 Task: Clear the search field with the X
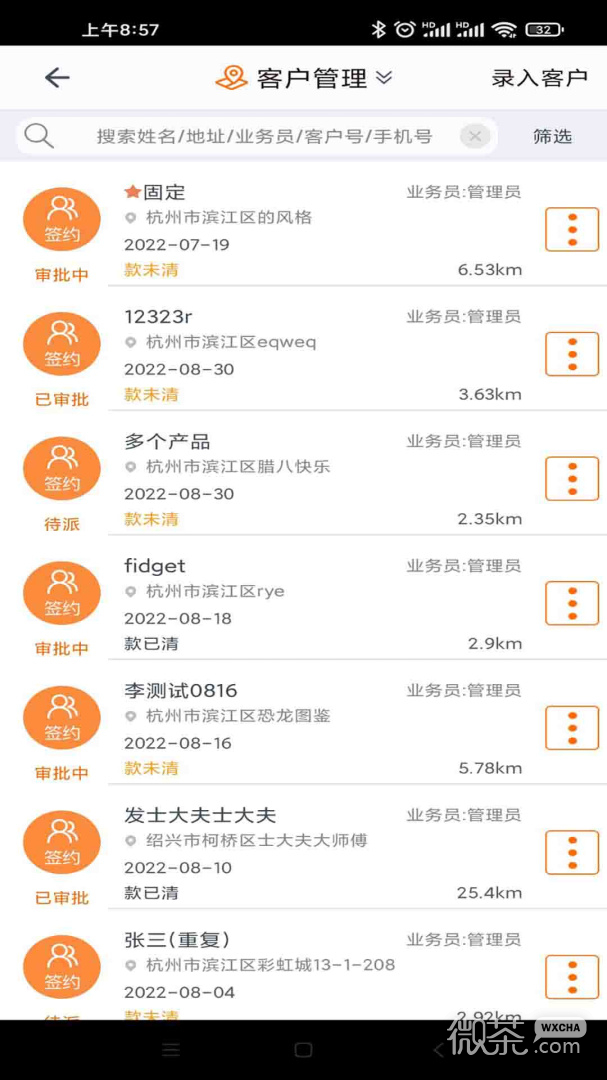tap(475, 136)
